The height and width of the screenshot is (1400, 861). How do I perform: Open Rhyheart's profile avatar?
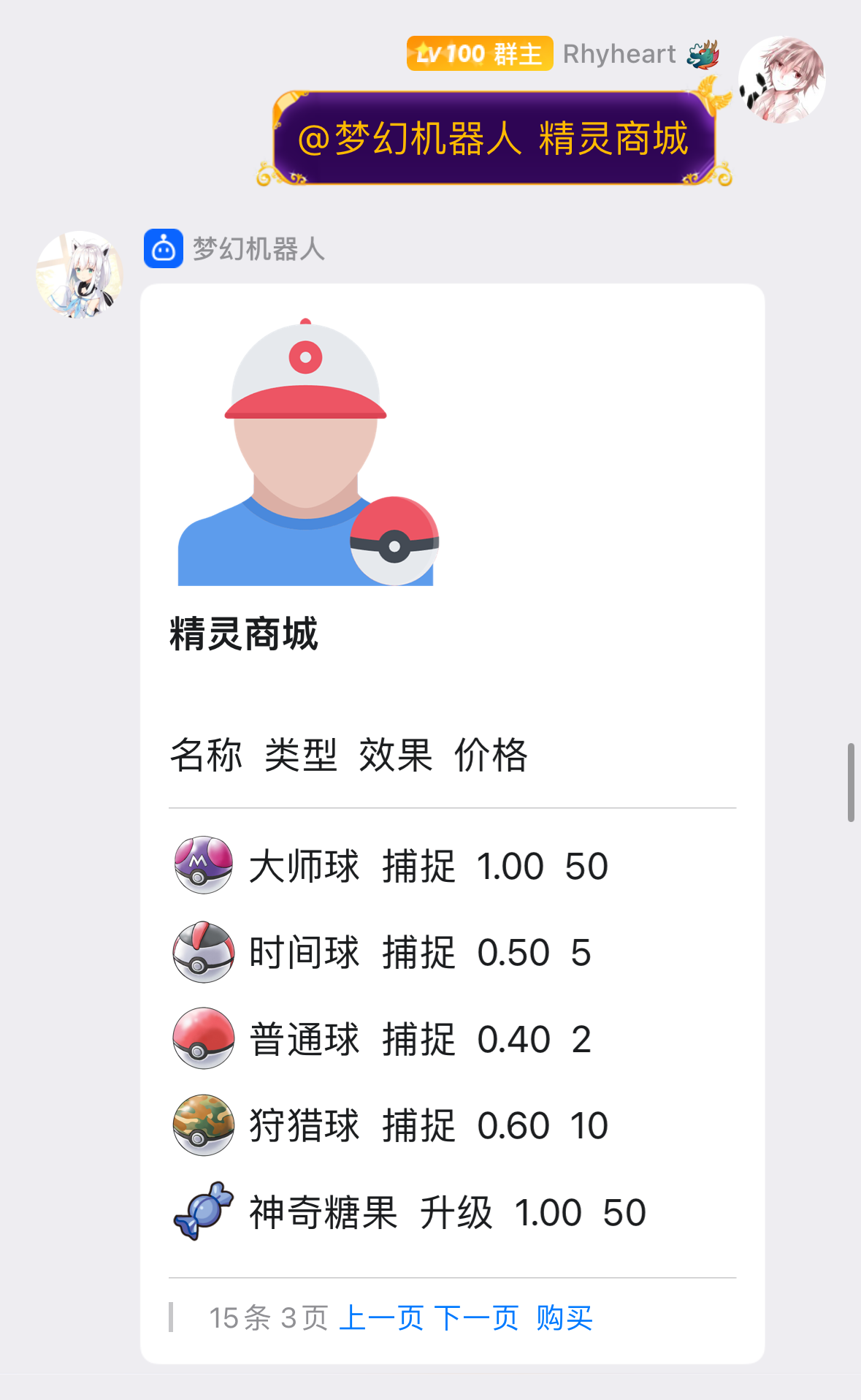tap(781, 80)
